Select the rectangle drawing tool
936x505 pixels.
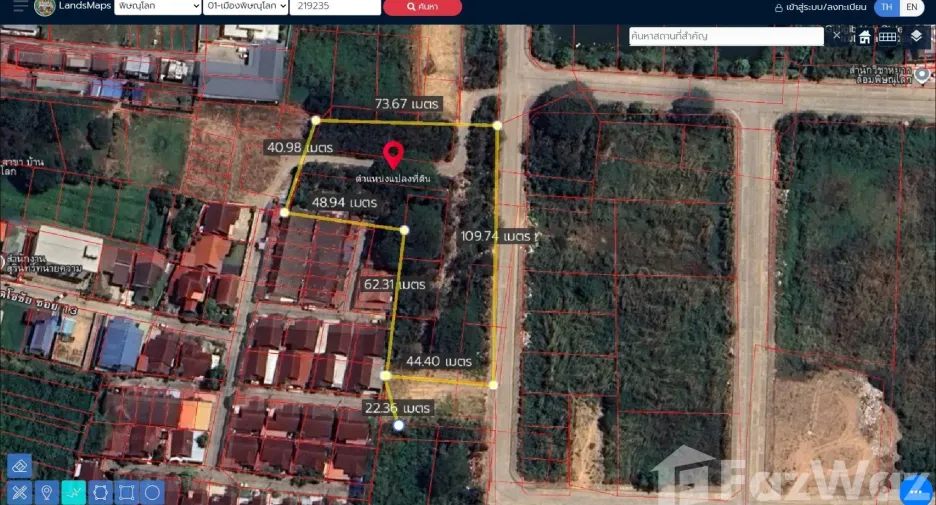pos(126,492)
